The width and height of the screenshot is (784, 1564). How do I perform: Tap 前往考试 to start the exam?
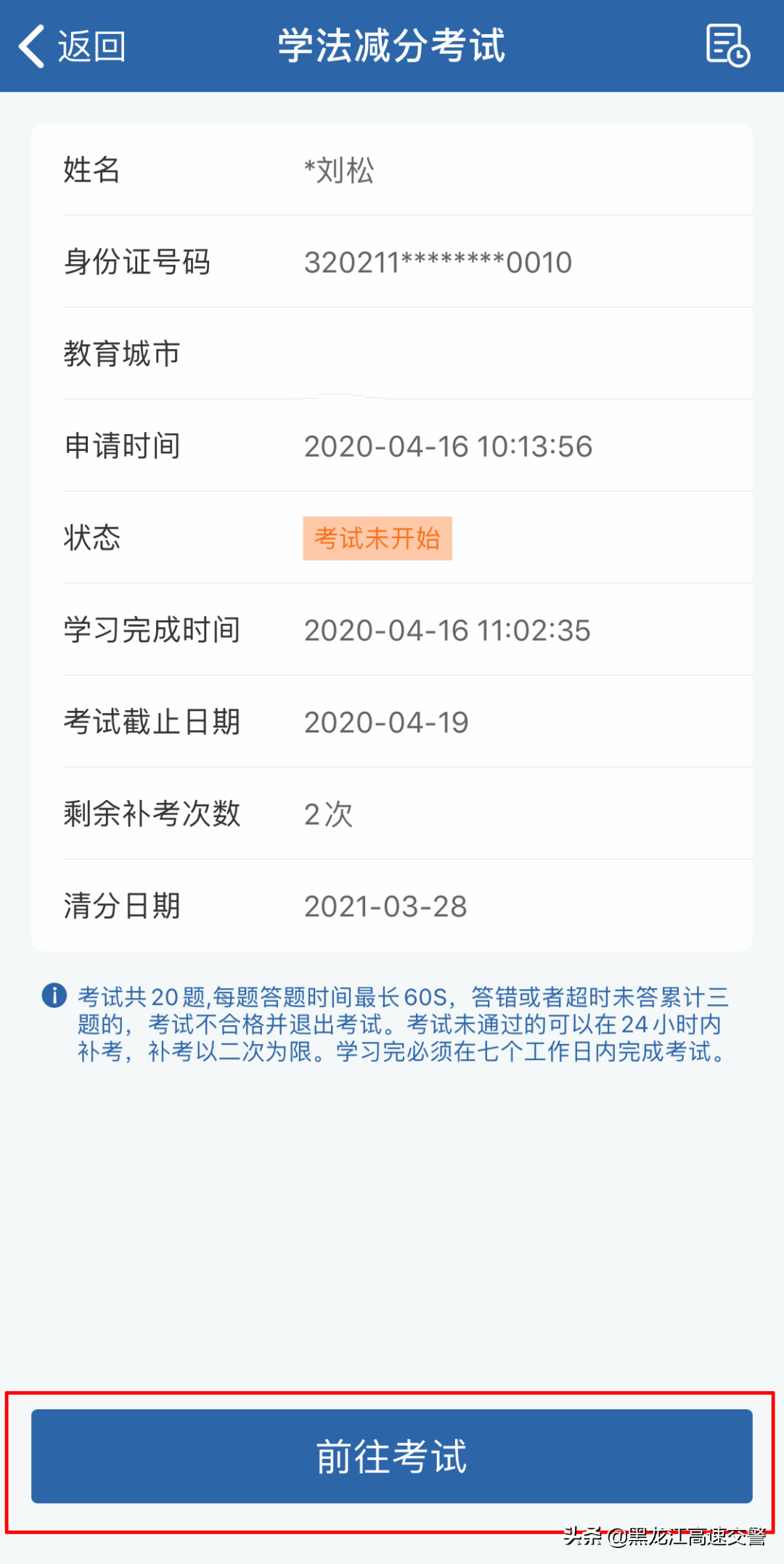click(392, 1457)
